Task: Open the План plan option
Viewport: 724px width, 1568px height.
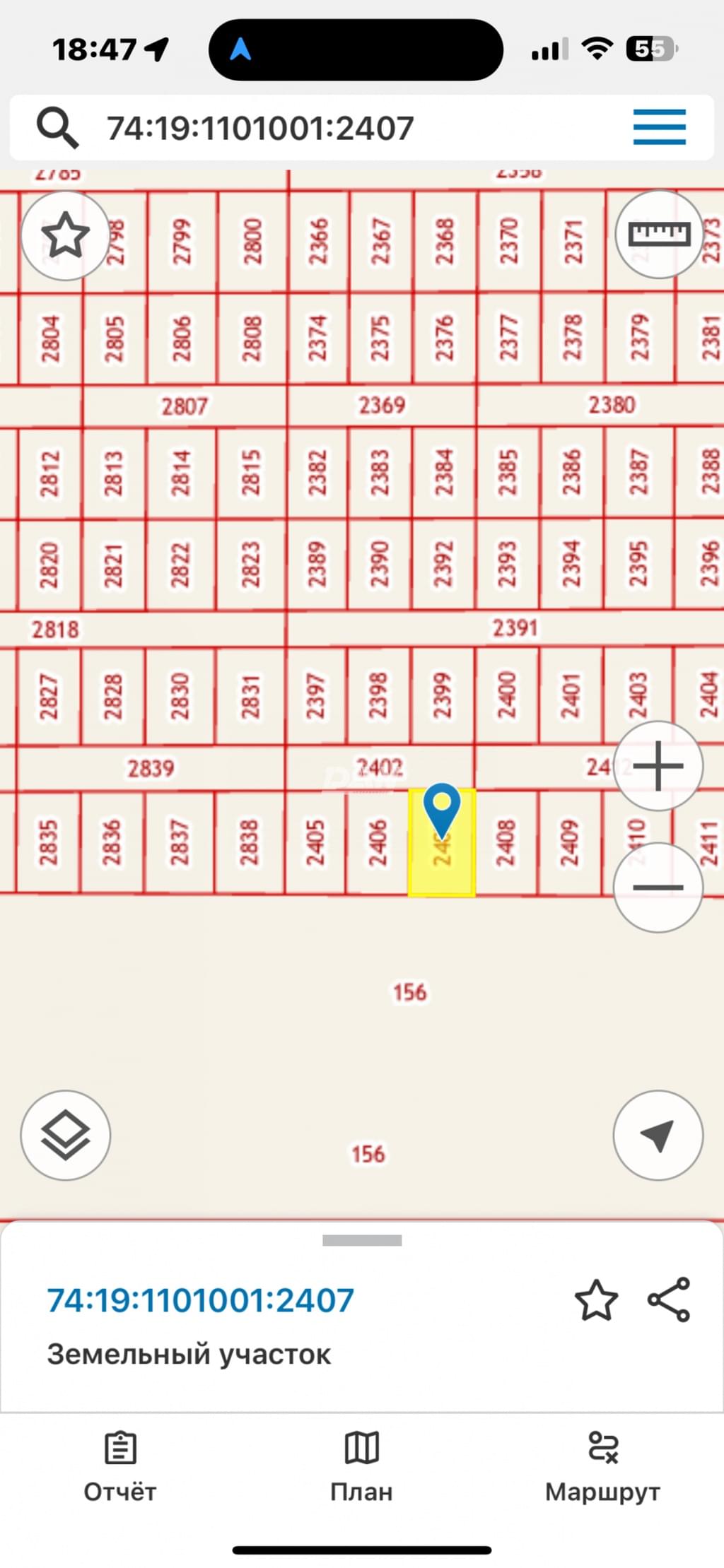Action: pyautogui.click(x=361, y=1467)
